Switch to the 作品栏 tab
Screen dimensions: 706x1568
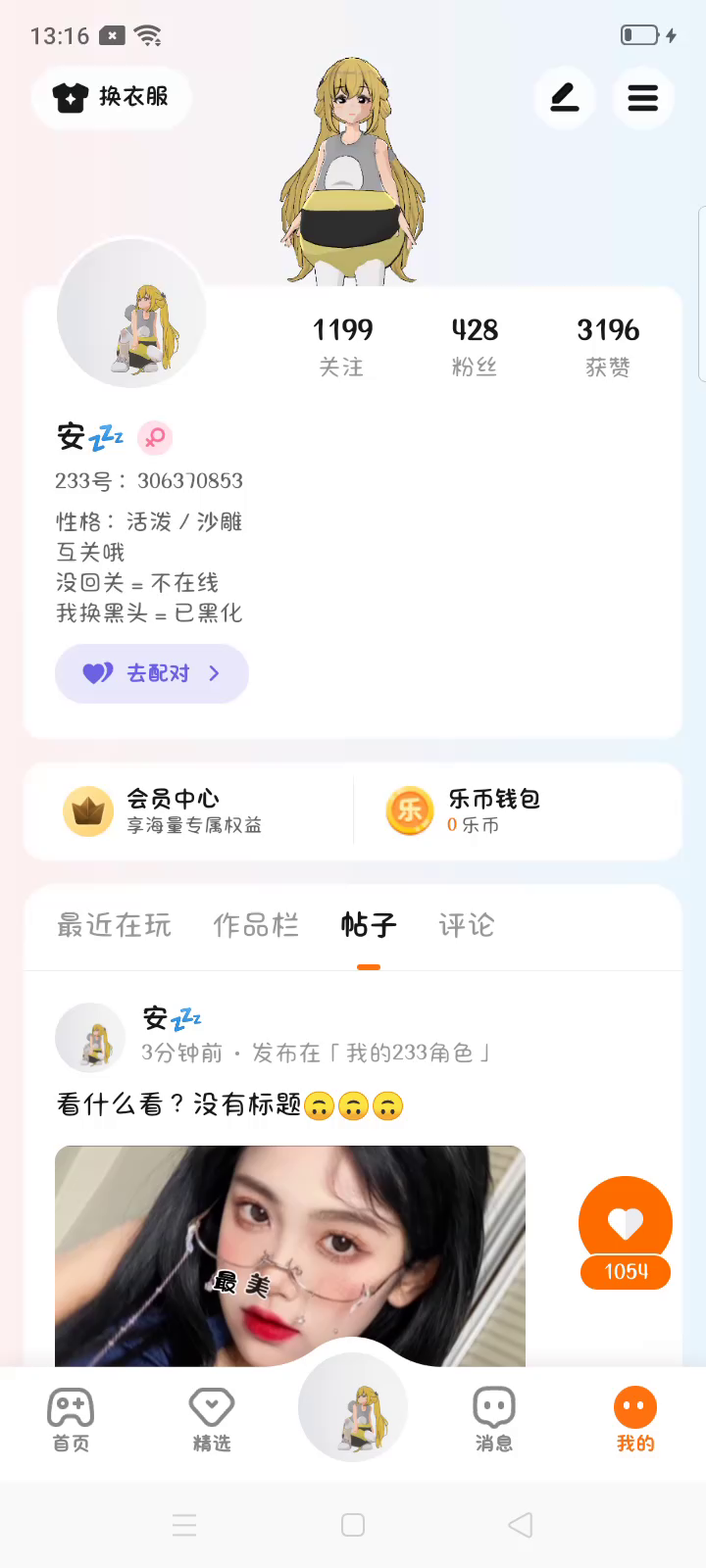(256, 925)
